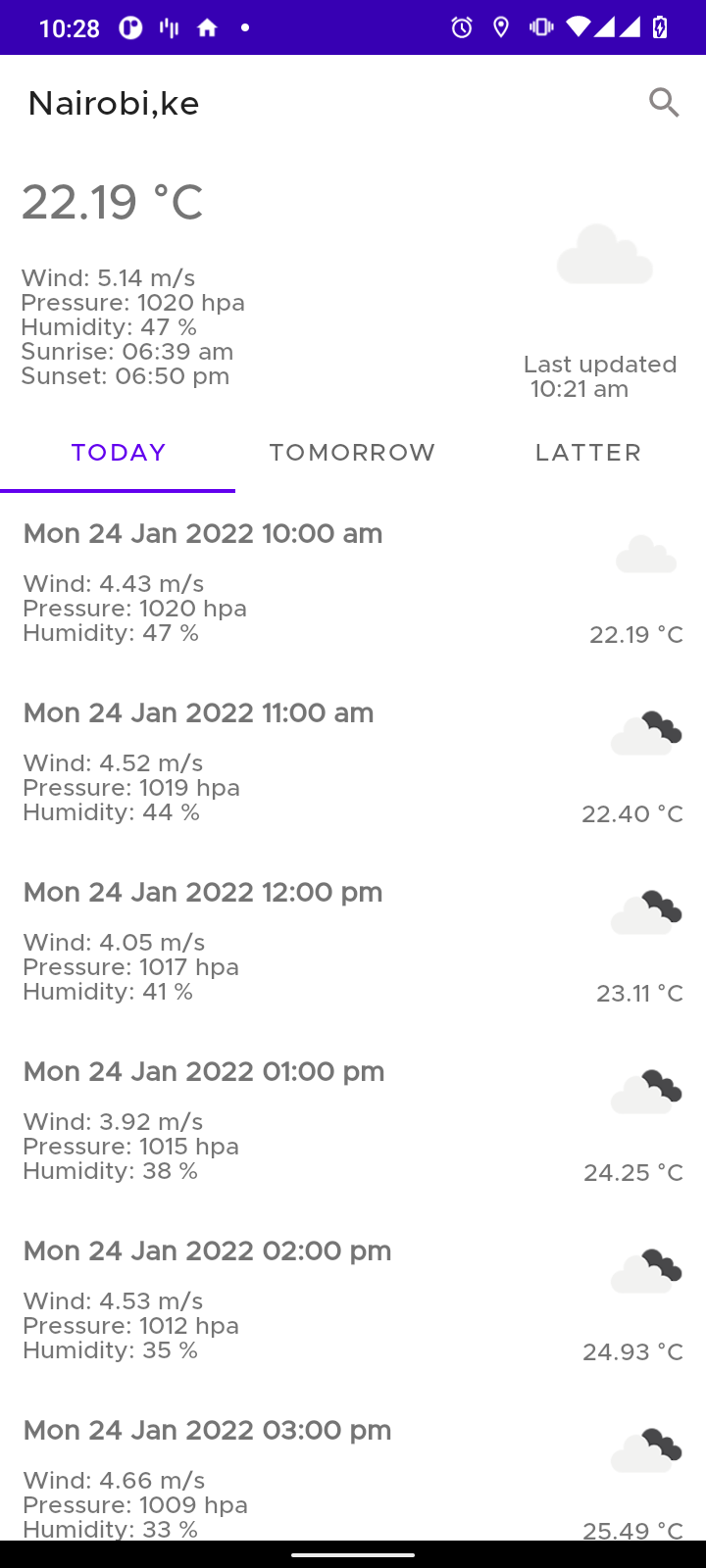
Task: Switch to the Latter tab
Action: [587, 453]
